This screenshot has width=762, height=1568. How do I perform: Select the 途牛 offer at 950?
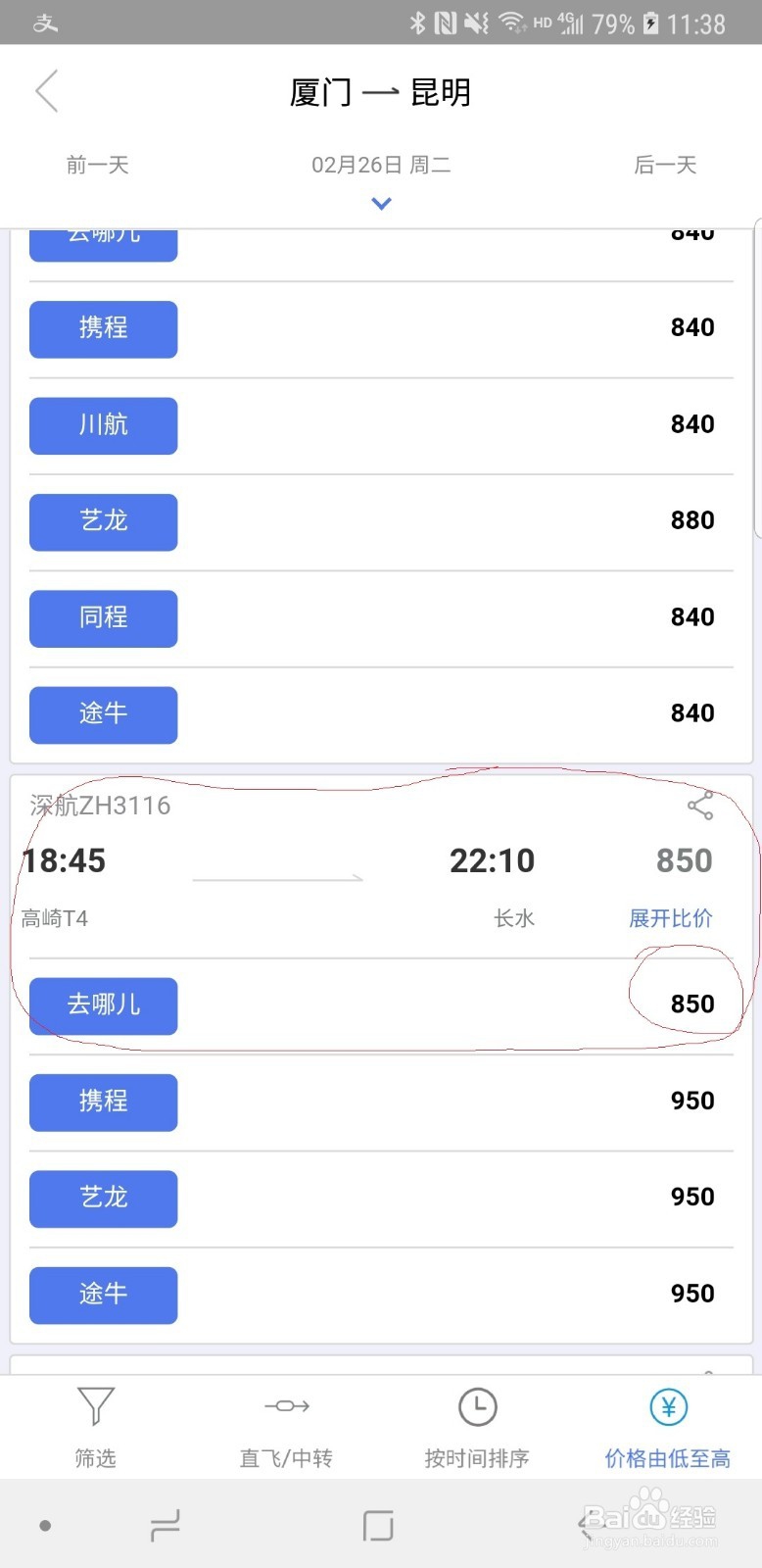pos(104,1296)
